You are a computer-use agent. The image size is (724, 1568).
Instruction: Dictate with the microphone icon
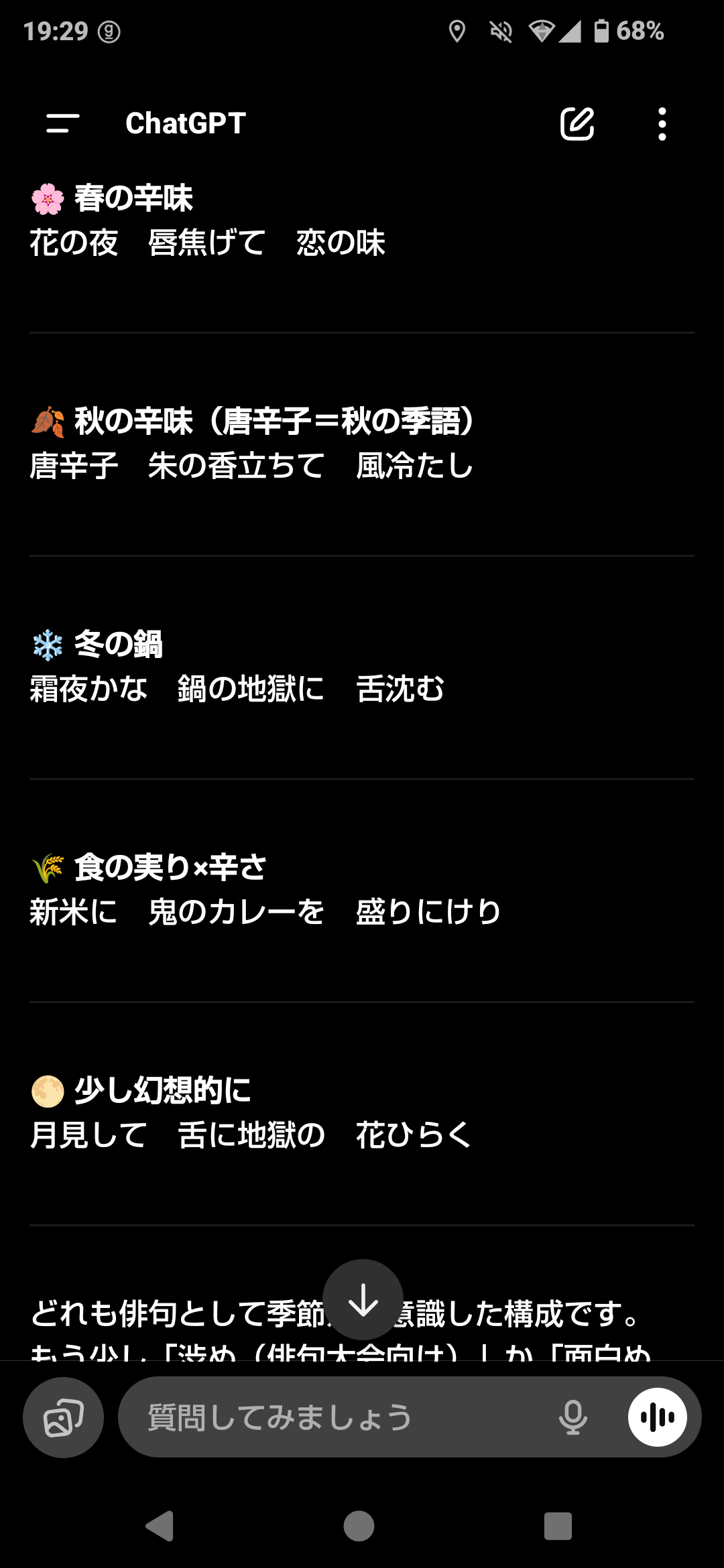(x=573, y=1417)
